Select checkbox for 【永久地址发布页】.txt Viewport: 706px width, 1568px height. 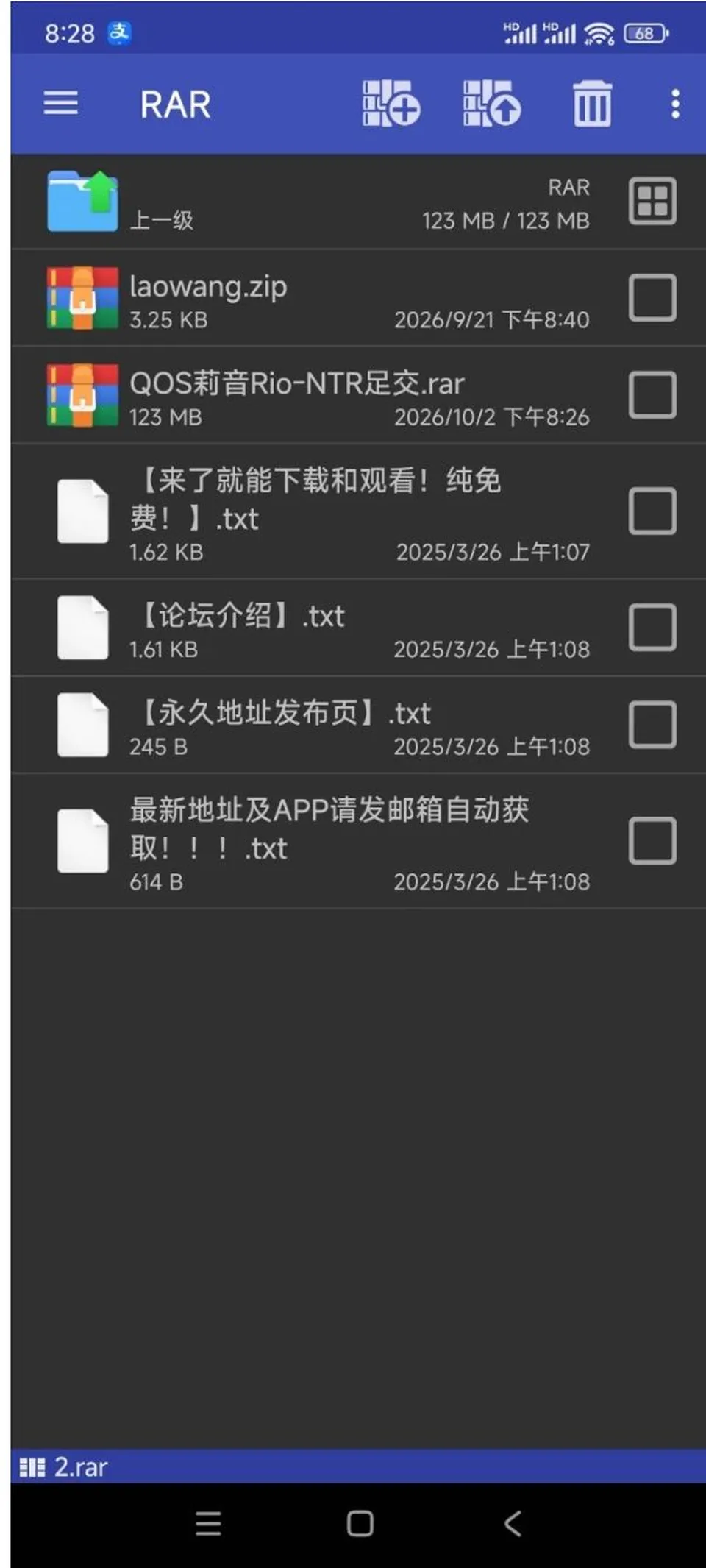click(x=652, y=725)
